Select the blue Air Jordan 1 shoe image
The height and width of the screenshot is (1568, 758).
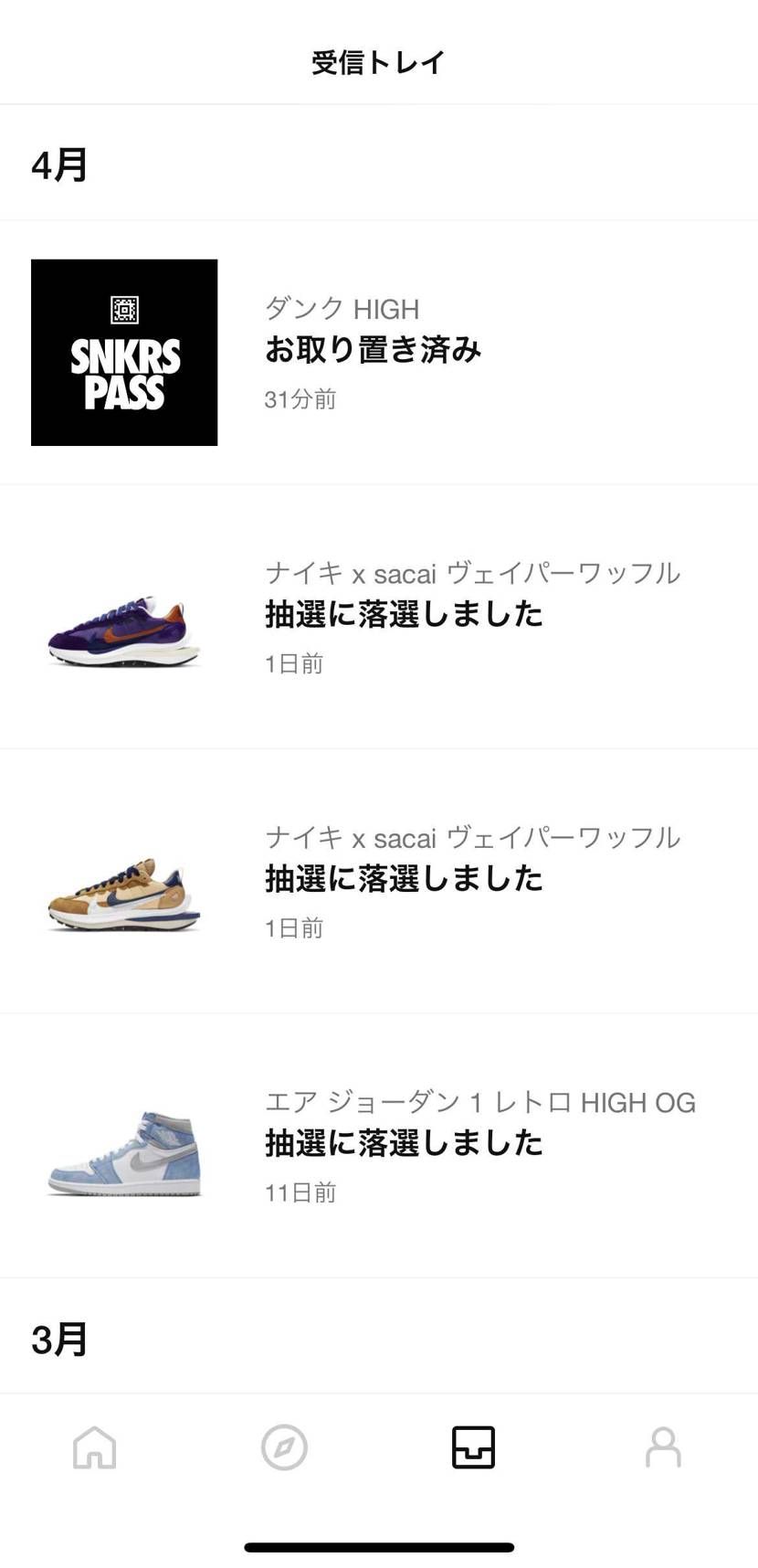[124, 1153]
